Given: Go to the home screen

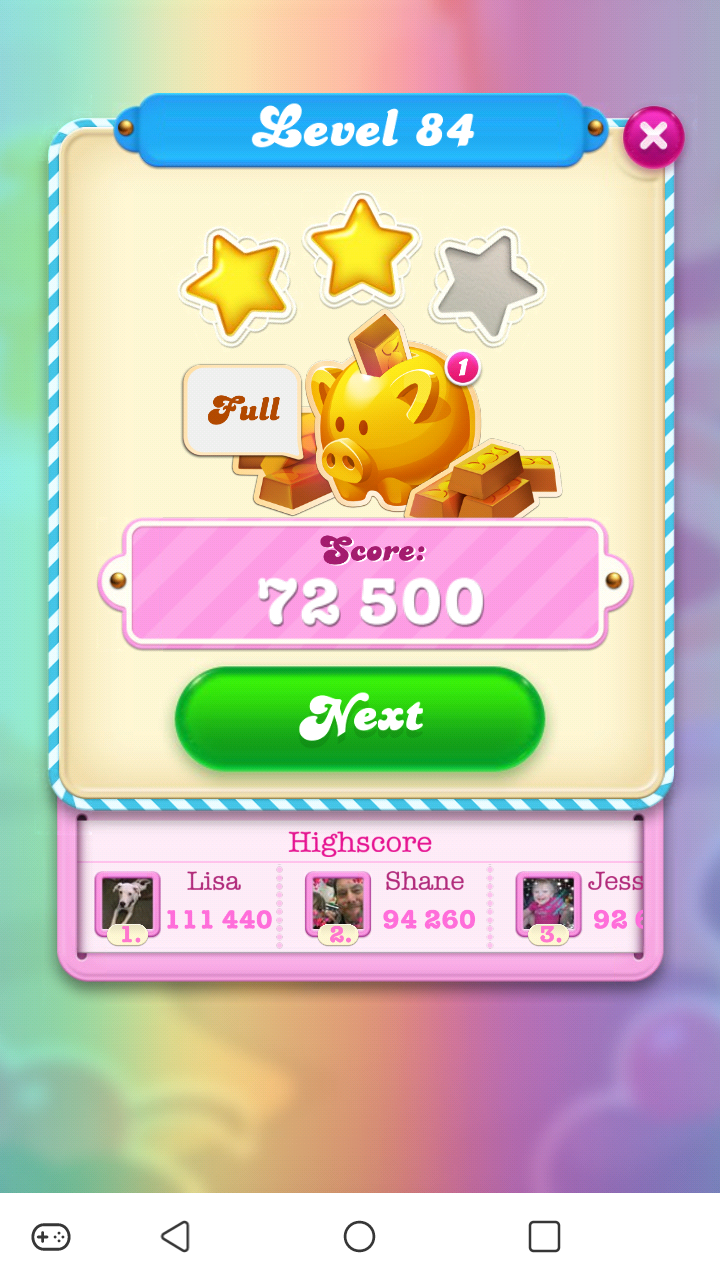Looking at the screenshot, I should [359, 1237].
